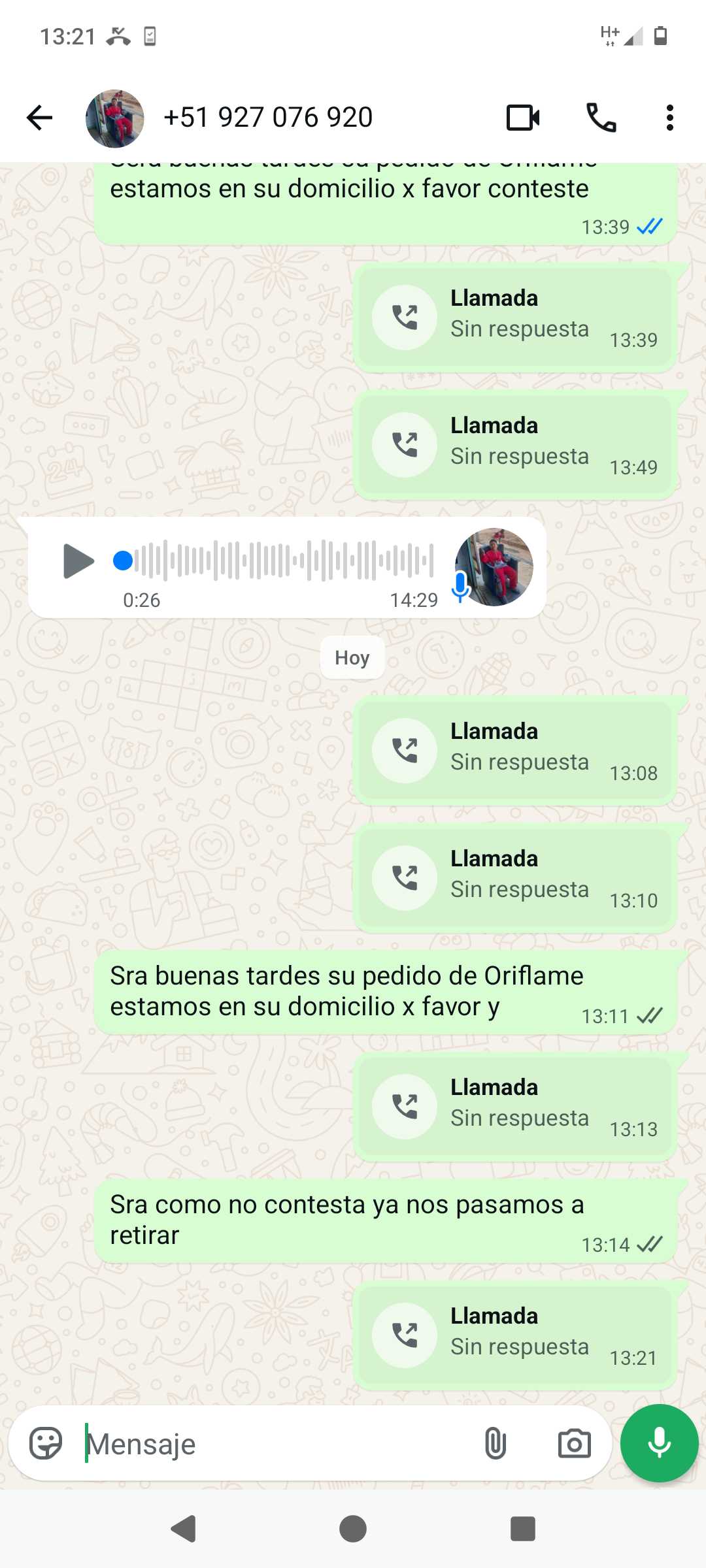Open the overflow menu
The width and height of the screenshot is (706, 1568).
(669, 118)
